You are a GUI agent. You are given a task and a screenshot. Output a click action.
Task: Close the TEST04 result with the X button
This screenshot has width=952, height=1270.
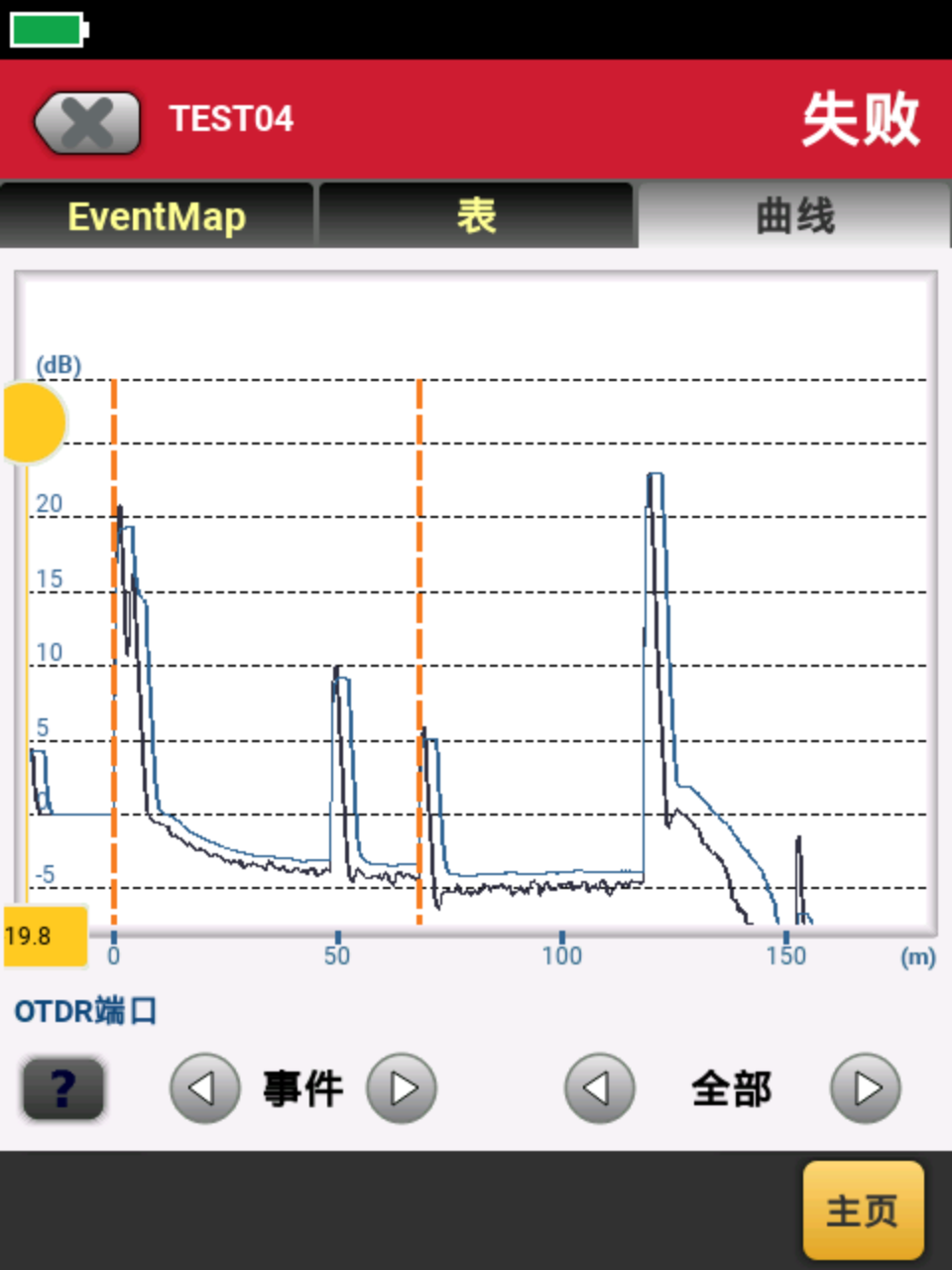point(87,123)
